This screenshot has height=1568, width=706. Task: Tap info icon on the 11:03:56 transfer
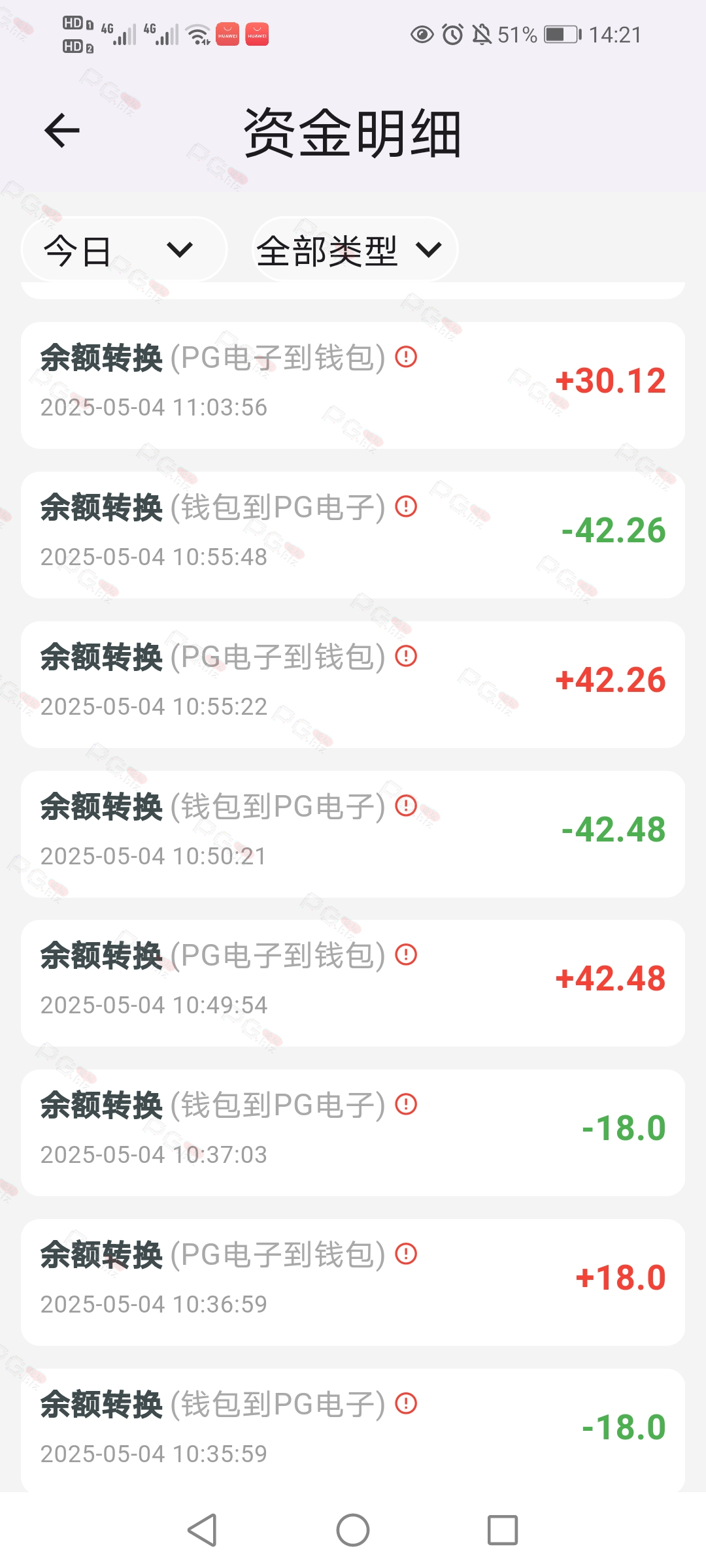(406, 357)
